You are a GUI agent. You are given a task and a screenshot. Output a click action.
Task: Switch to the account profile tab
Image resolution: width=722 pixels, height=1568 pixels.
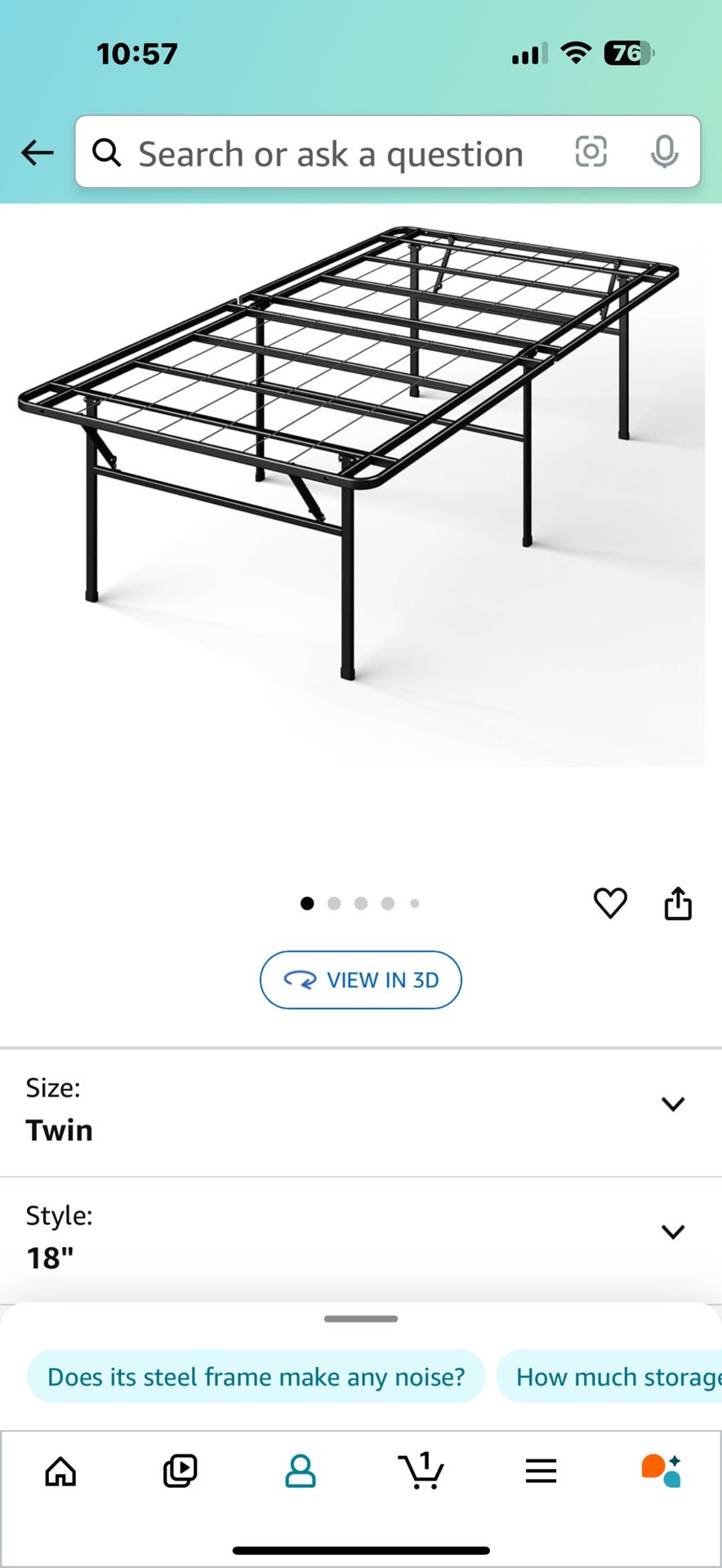point(301,1472)
